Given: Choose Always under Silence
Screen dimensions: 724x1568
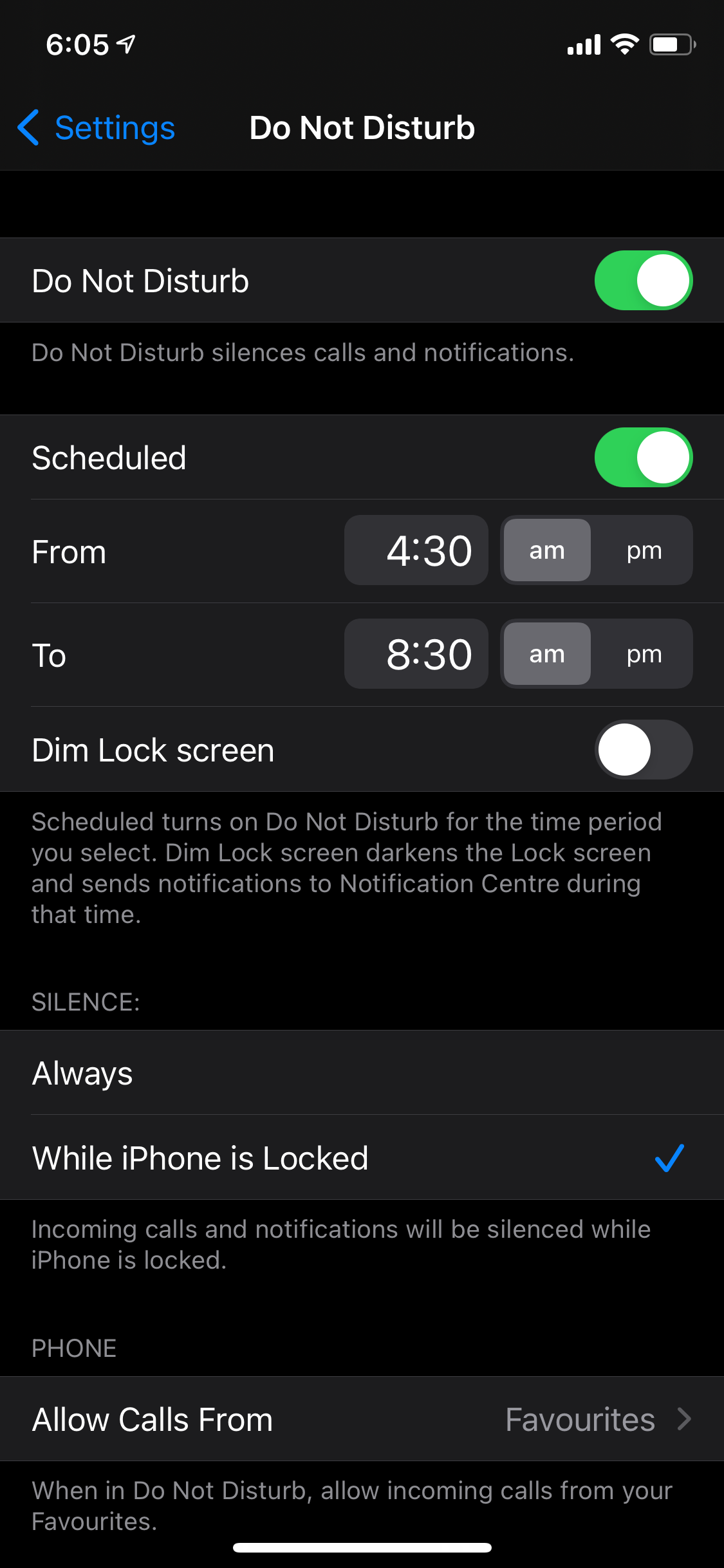Looking at the screenshot, I should click(x=362, y=1073).
